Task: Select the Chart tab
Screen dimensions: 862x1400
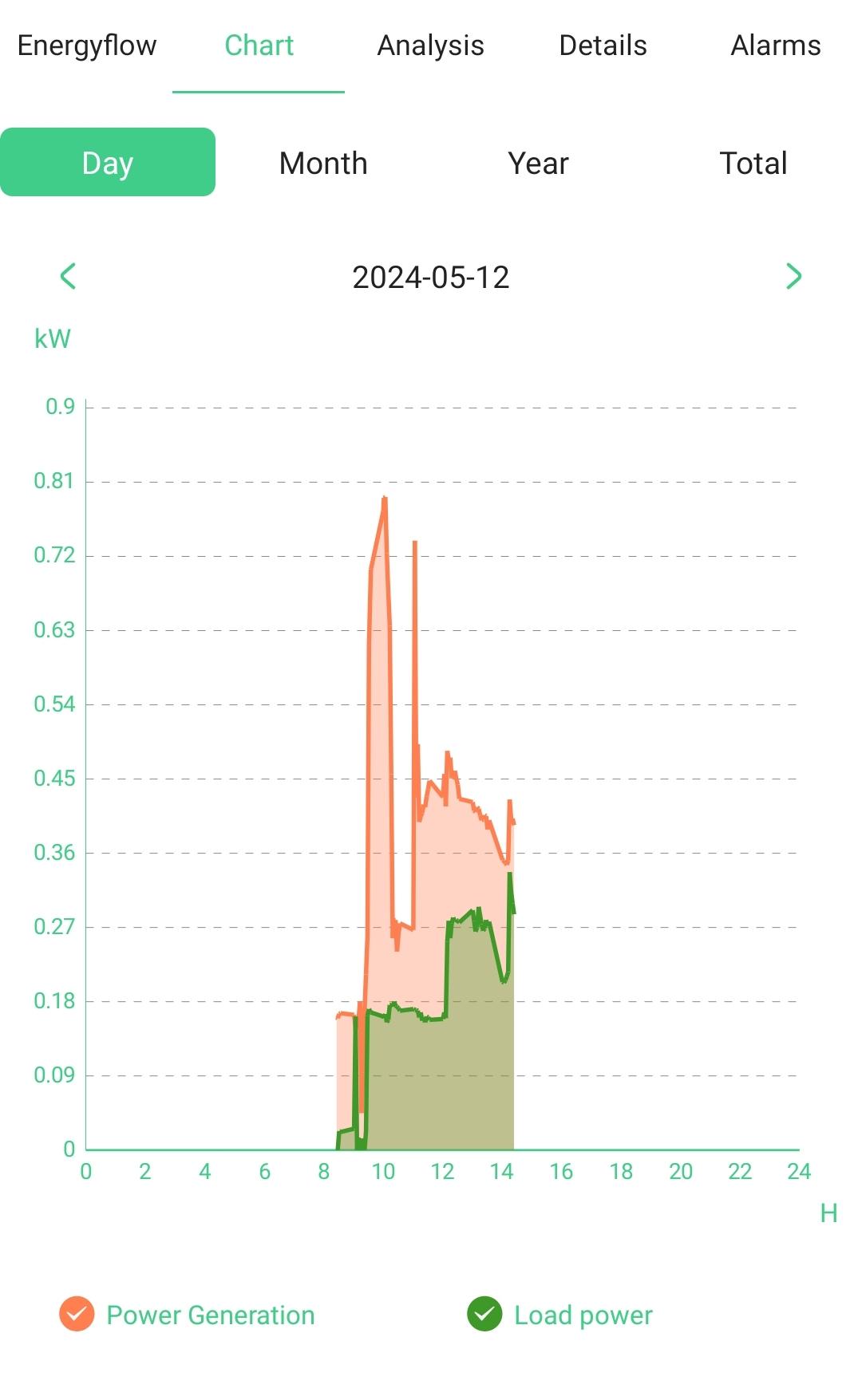Action: 259,45
